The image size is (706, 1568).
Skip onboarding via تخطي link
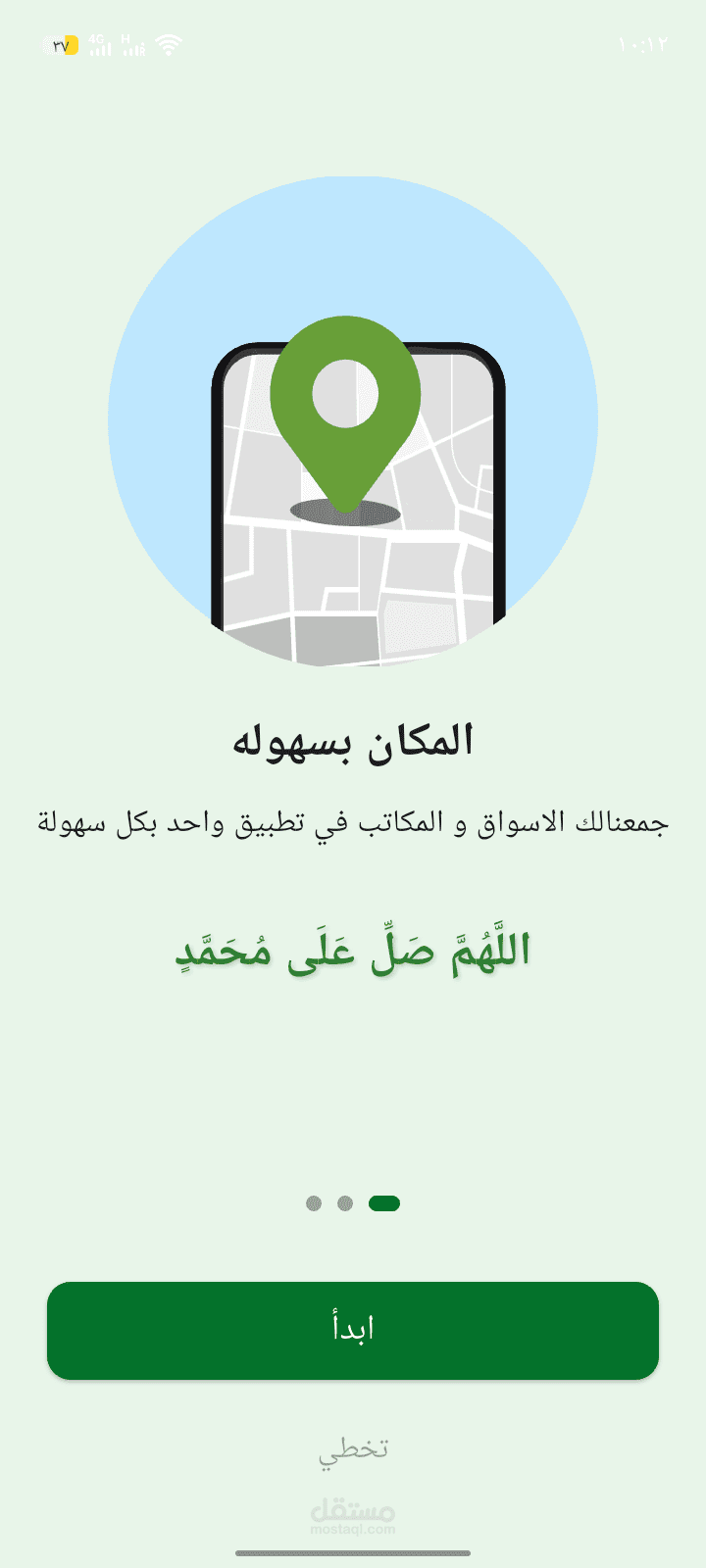click(353, 1449)
